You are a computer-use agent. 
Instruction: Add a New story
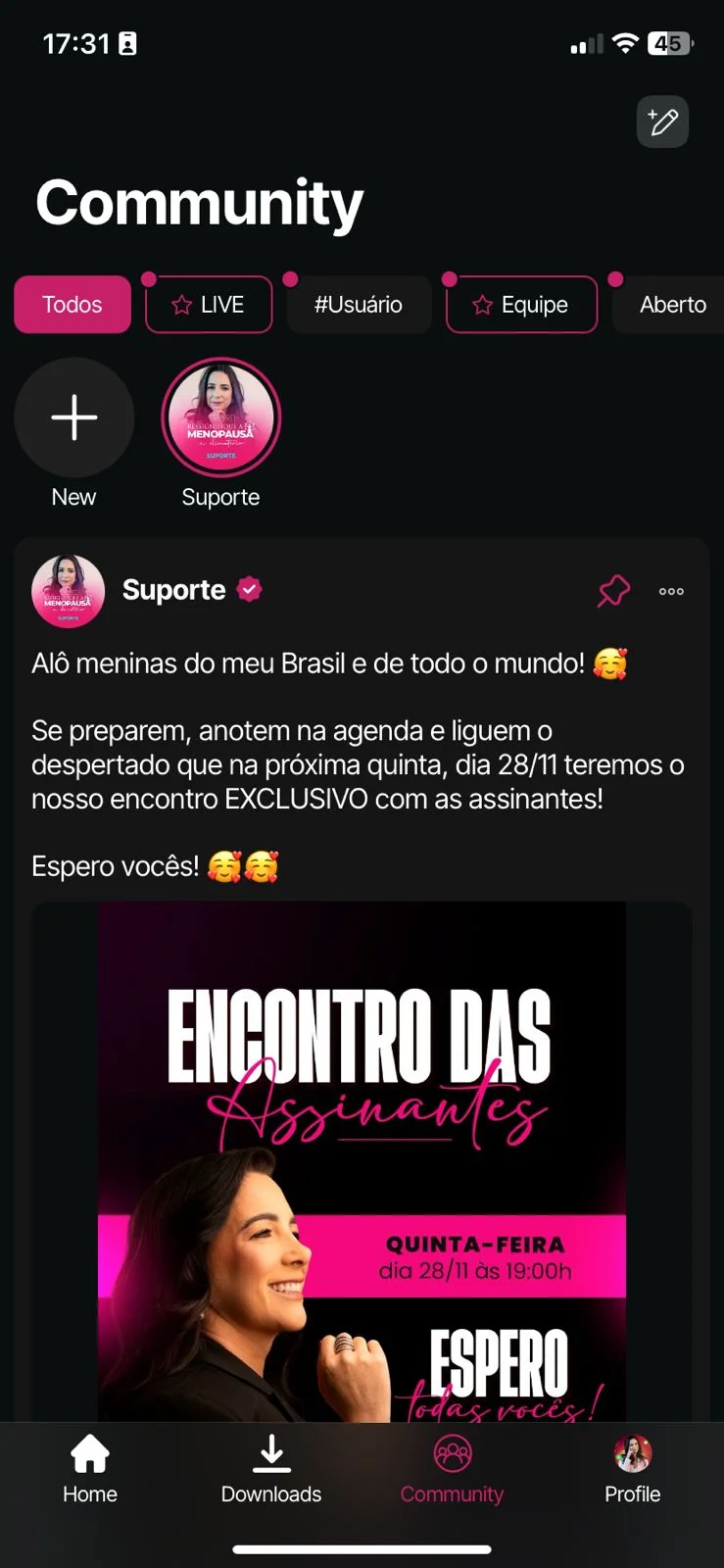coord(74,418)
